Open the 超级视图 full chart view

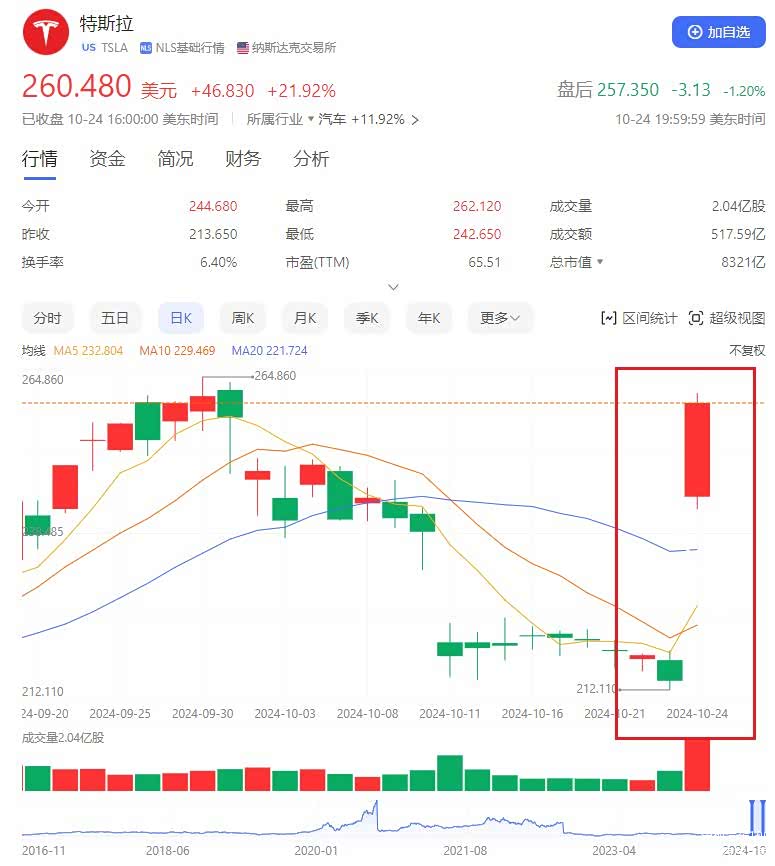(726, 318)
